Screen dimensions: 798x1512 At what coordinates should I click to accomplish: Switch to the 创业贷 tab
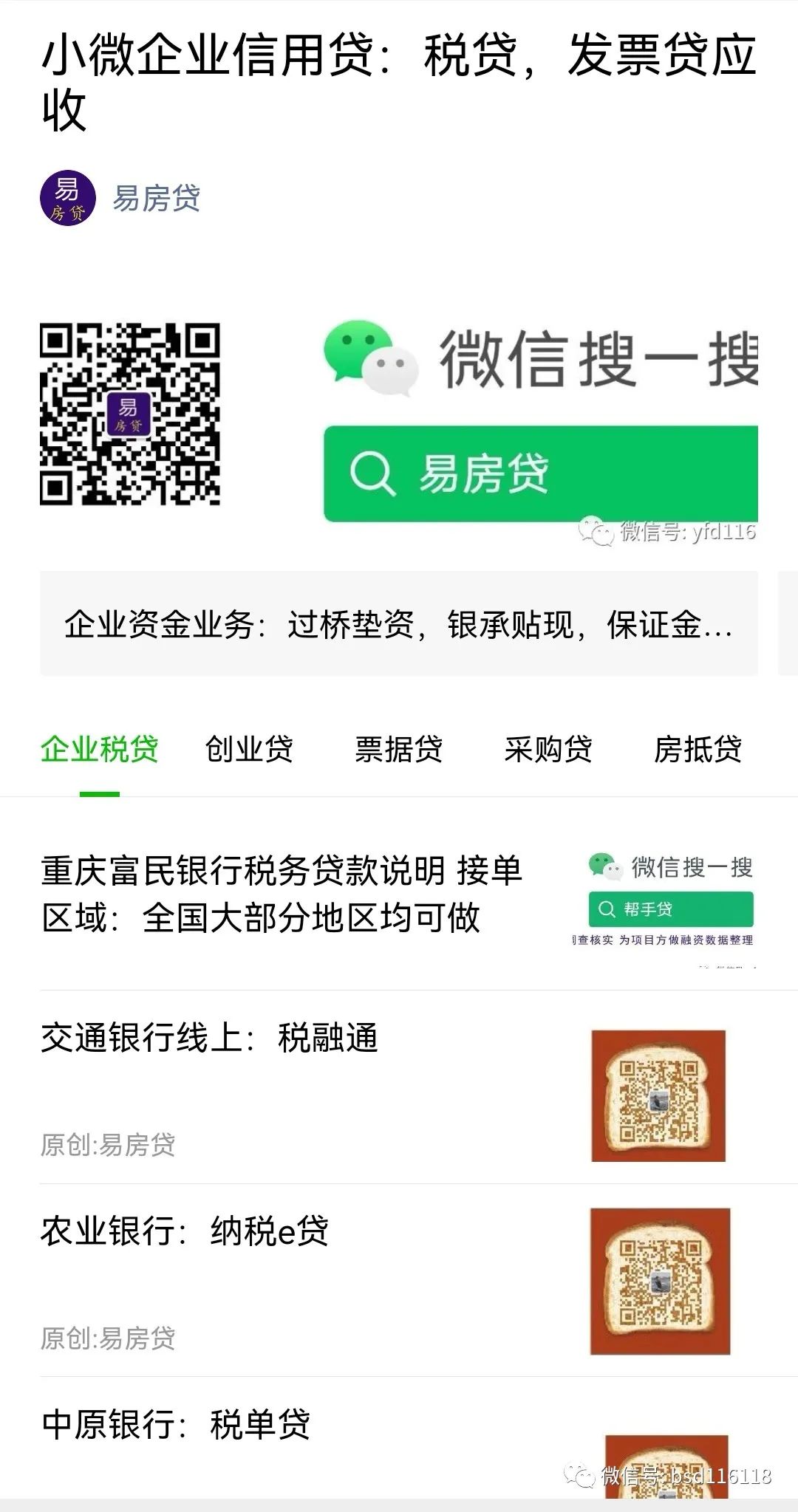point(249,749)
